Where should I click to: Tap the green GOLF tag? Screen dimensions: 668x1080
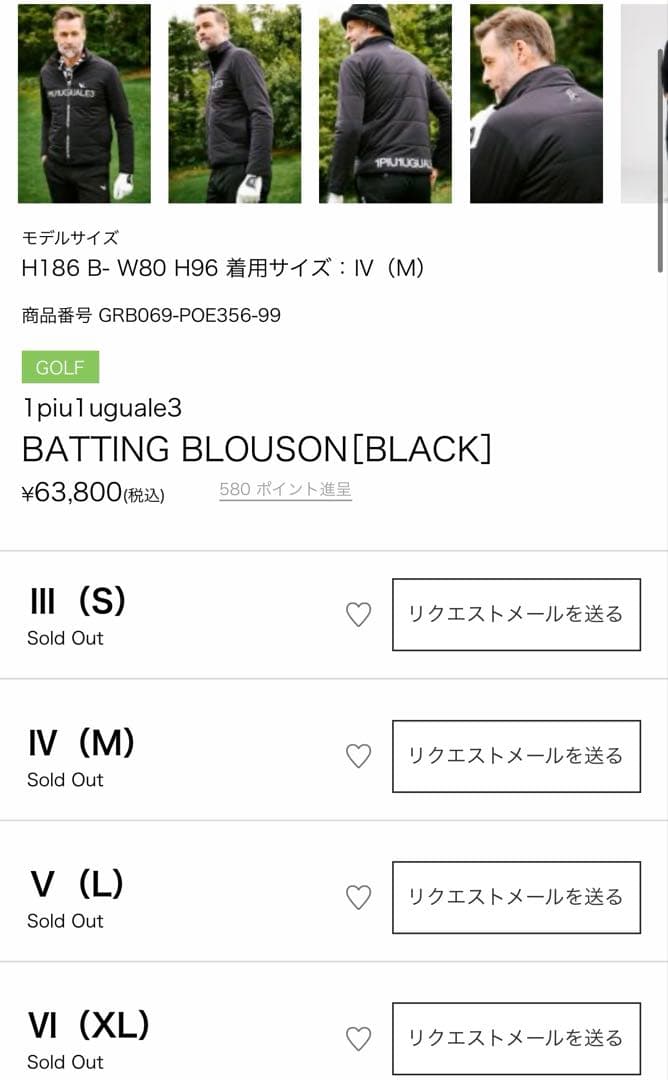point(60,368)
